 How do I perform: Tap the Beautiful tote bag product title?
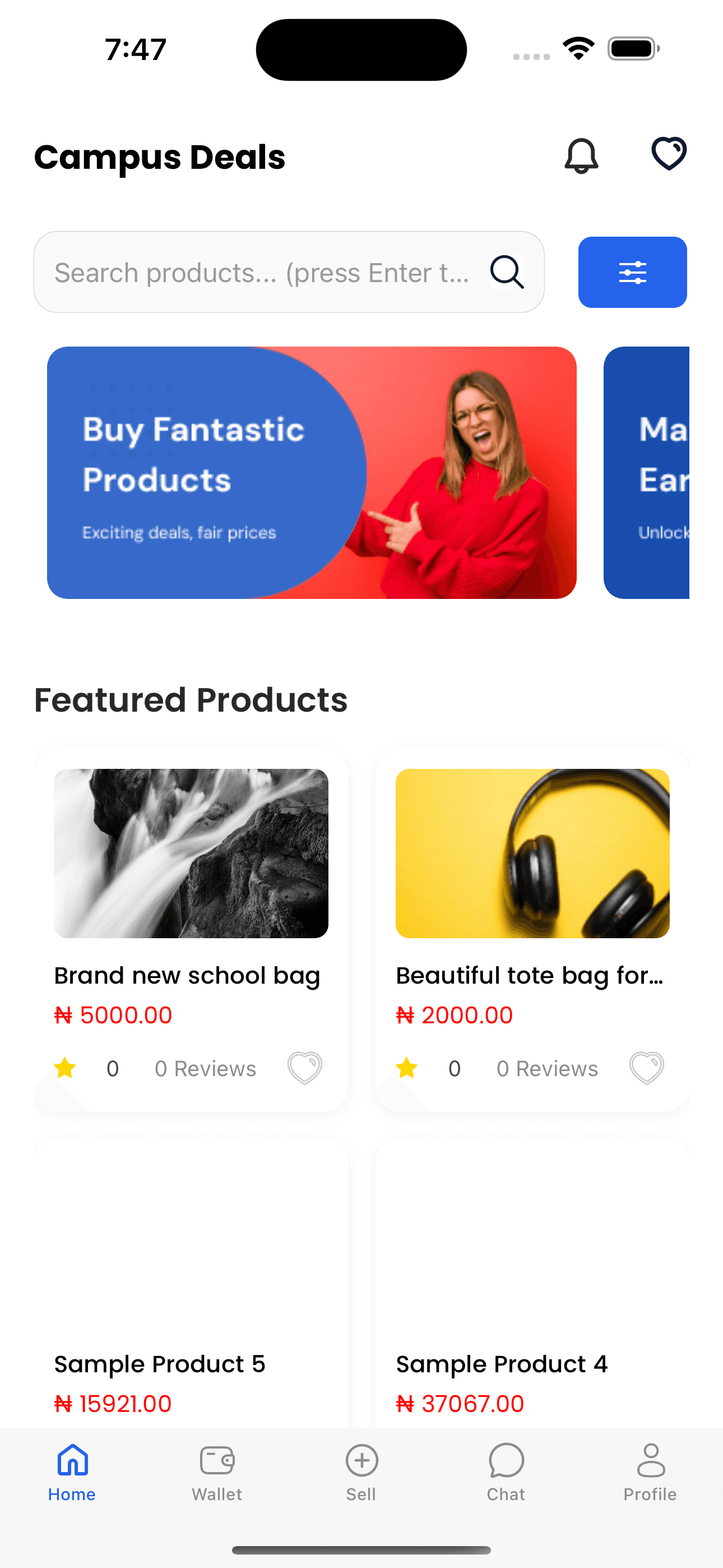click(x=531, y=975)
